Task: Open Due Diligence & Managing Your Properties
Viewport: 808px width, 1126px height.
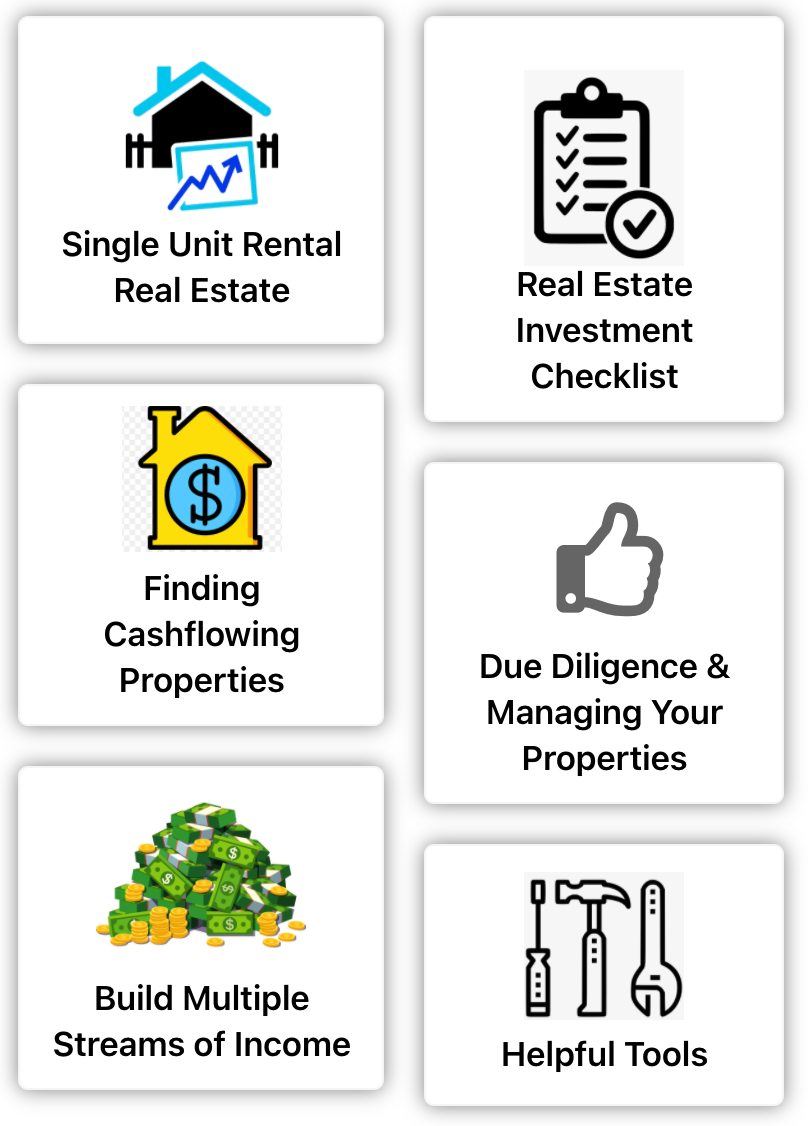Action: pos(604,633)
